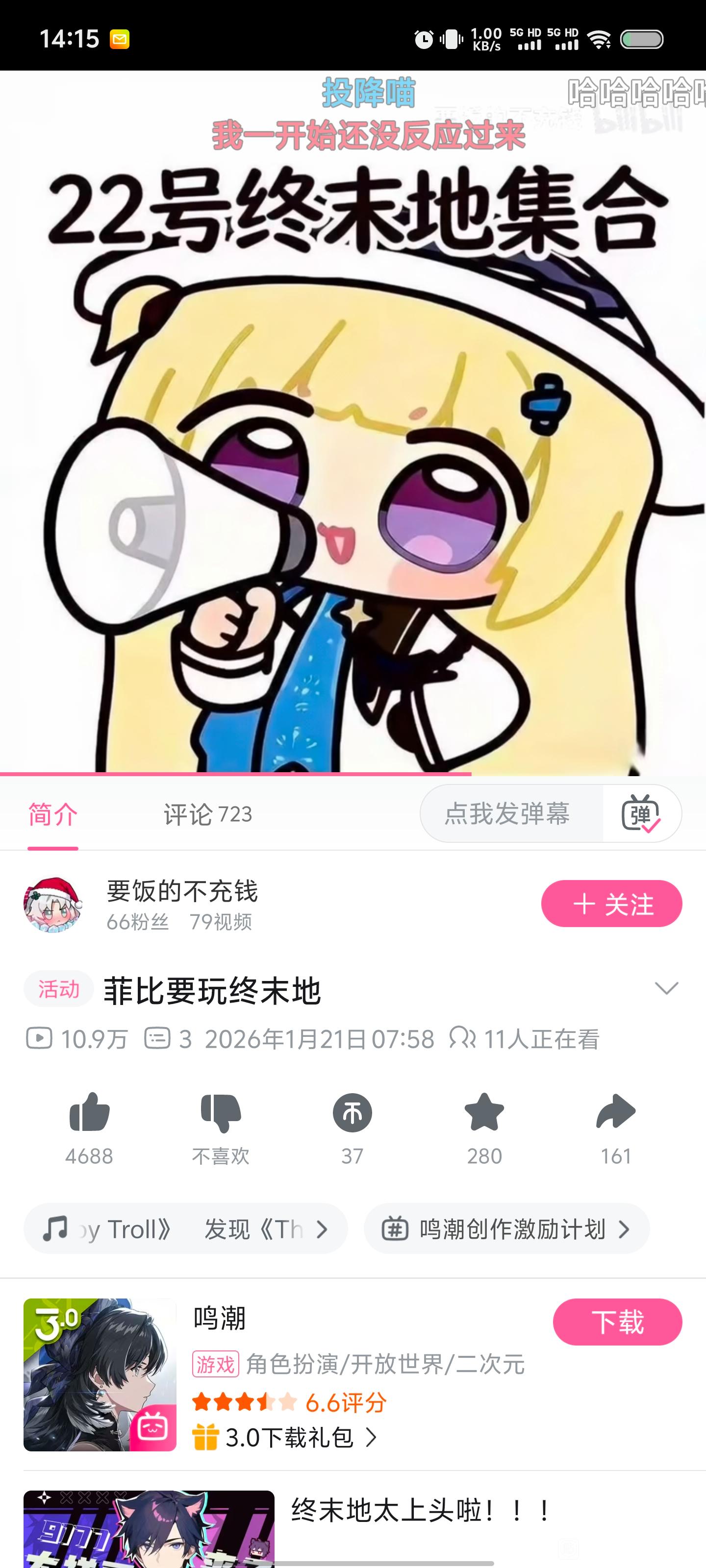Like the video with thumbs up

coord(90,1113)
